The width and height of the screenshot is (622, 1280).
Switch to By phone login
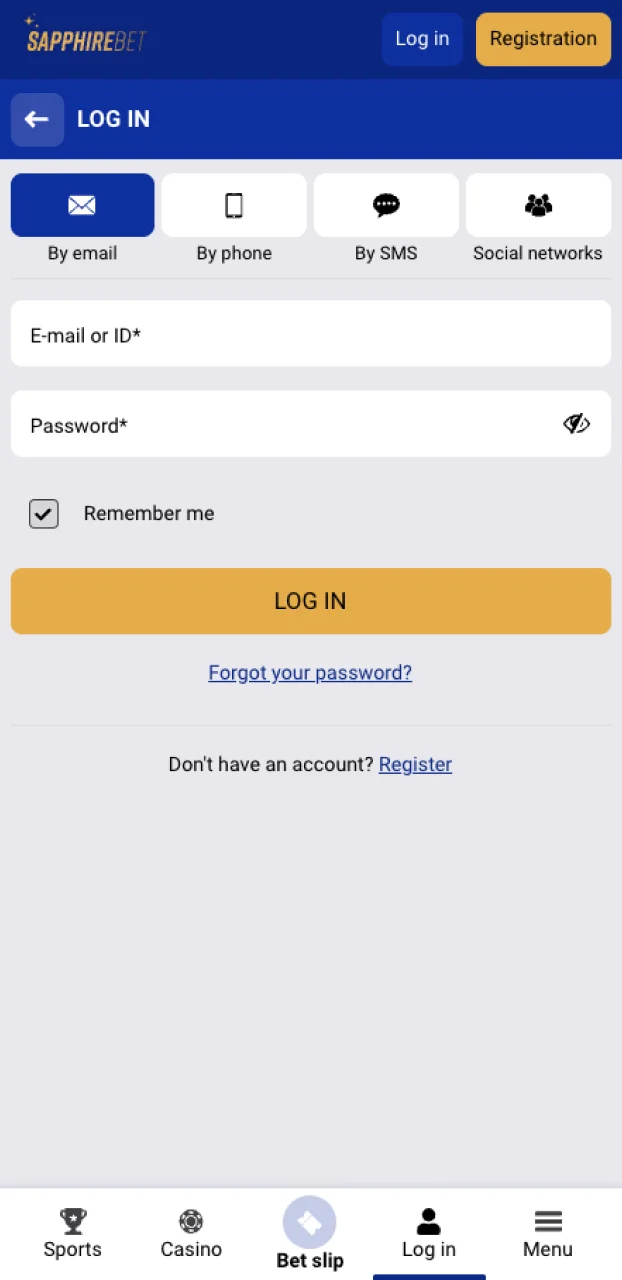(234, 205)
